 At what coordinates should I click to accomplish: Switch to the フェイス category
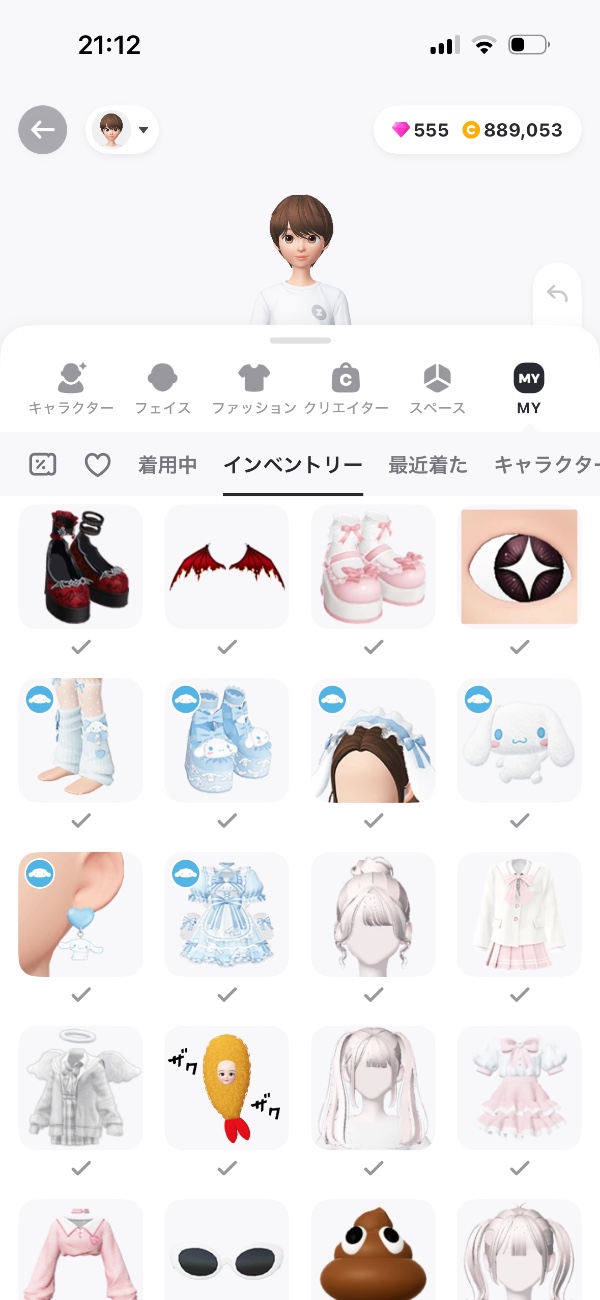[x=162, y=389]
